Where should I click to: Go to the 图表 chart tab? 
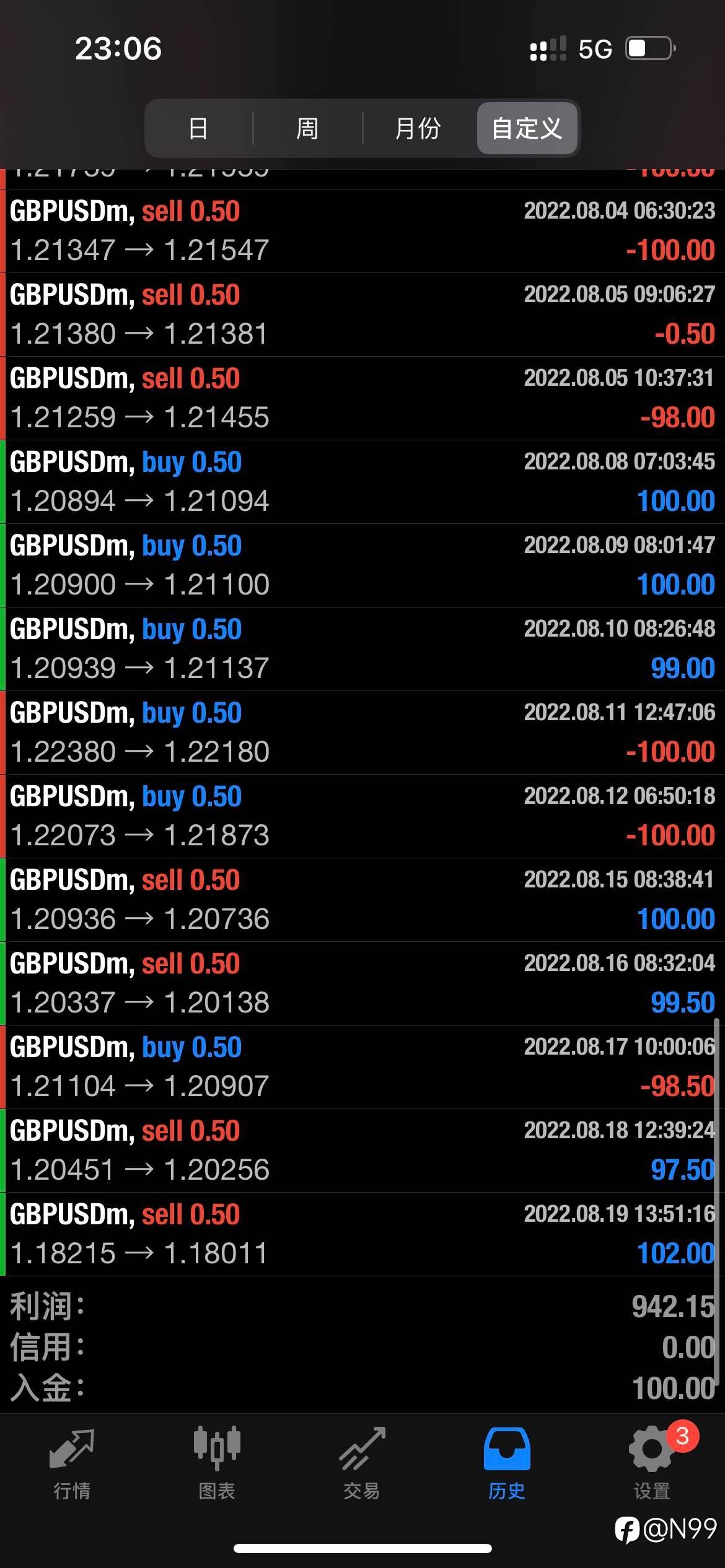tap(217, 1464)
